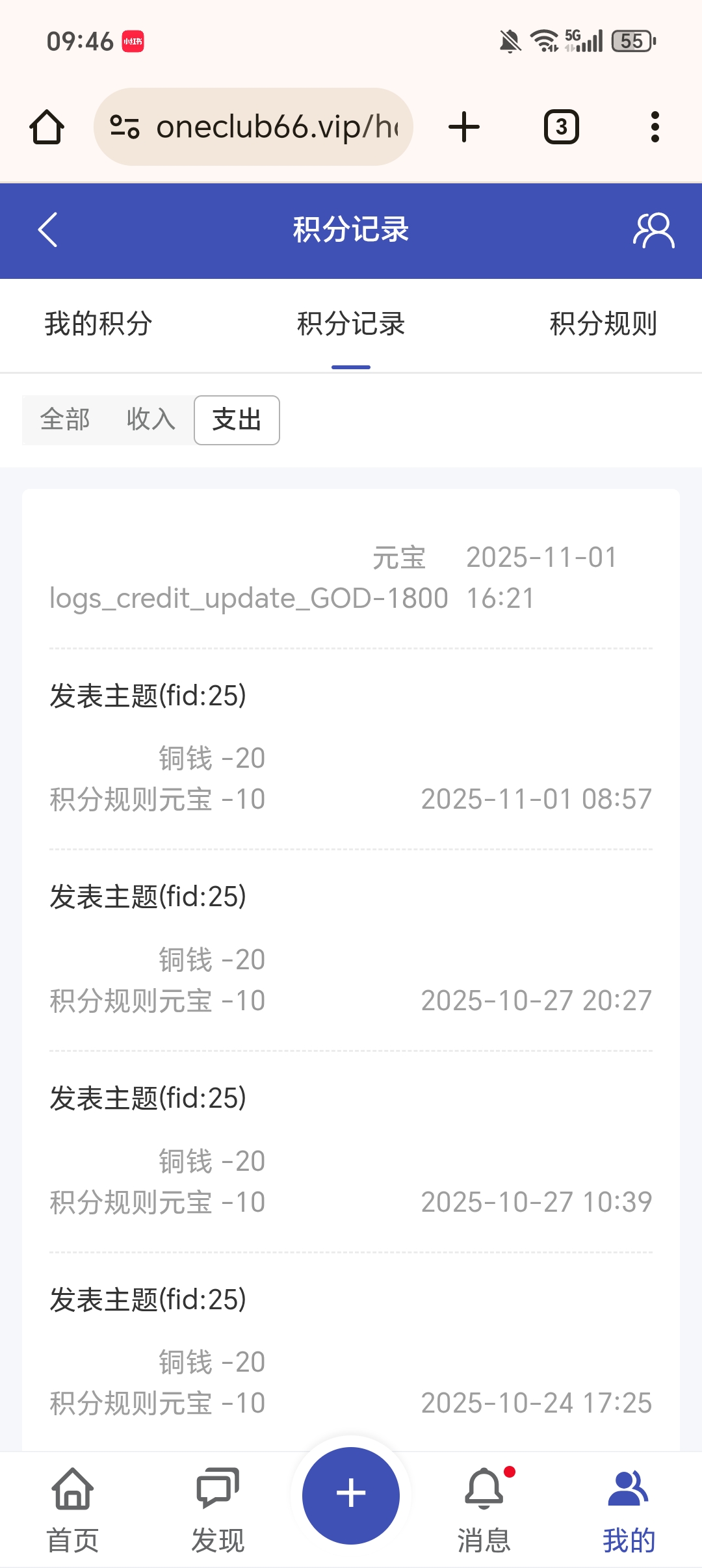Select the 支出 filter
The image size is (702, 1568).
[237, 420]
